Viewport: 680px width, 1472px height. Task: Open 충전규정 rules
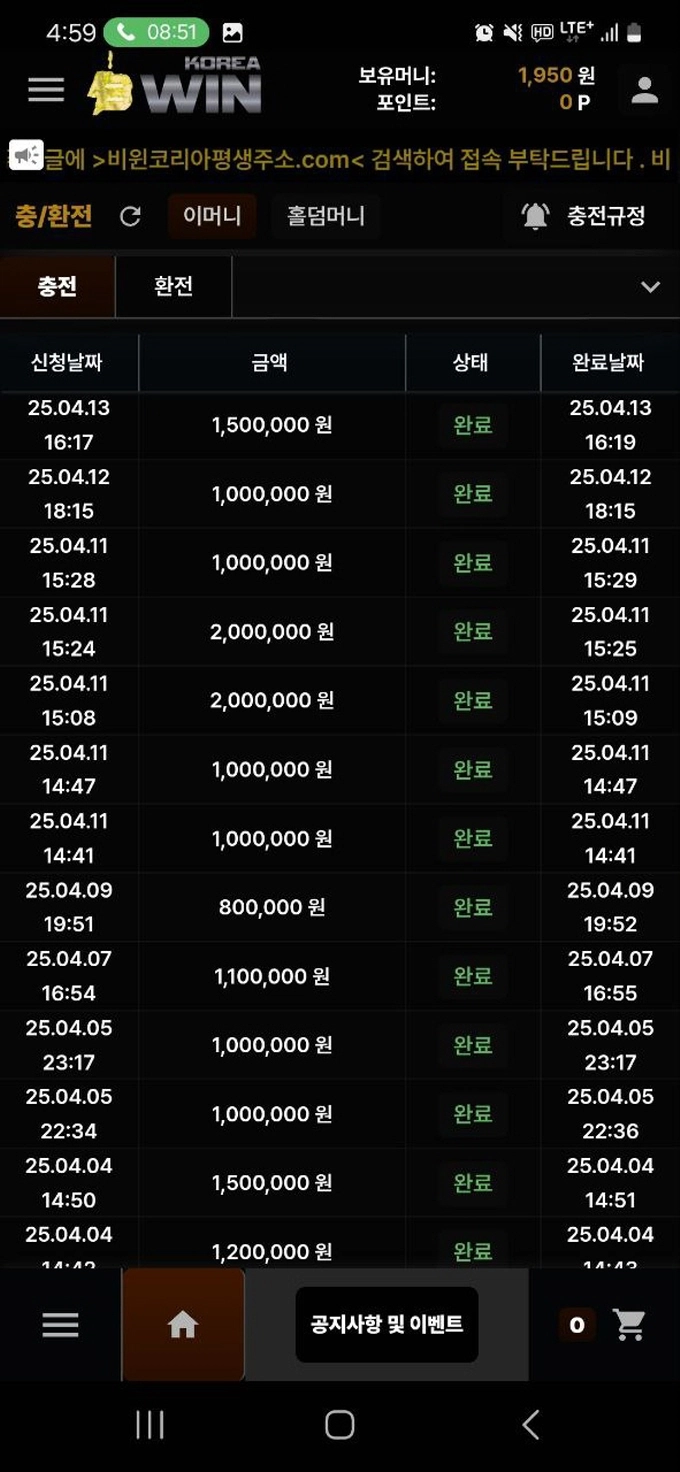pyautogui.click(x=584, y=216)
